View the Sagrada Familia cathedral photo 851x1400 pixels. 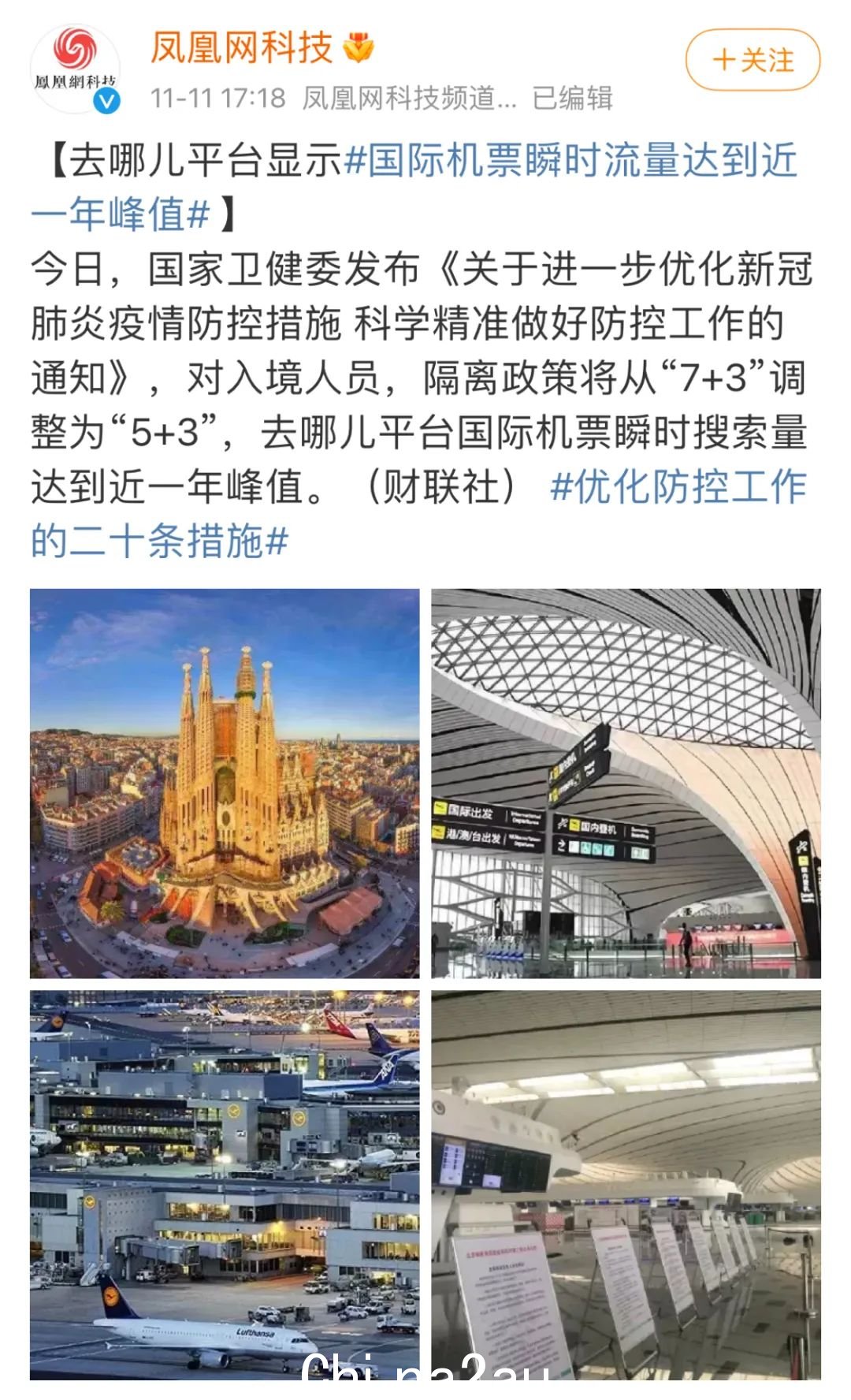tap(225, 783)
